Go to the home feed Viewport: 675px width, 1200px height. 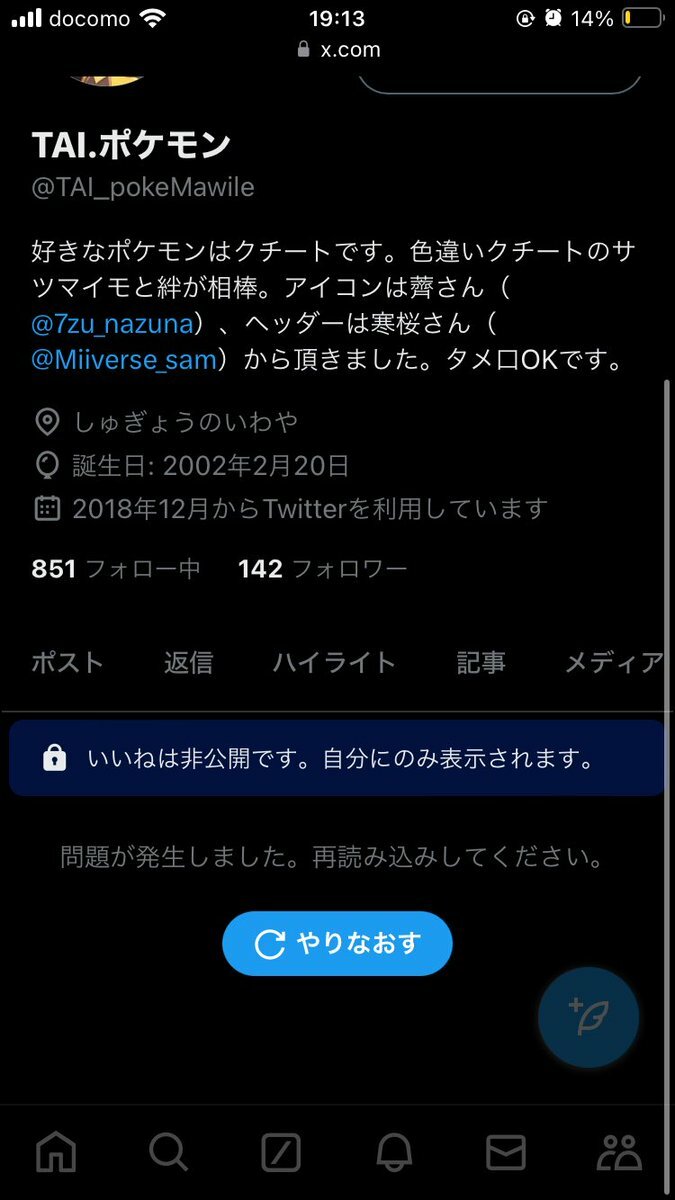coord(56,1153)
